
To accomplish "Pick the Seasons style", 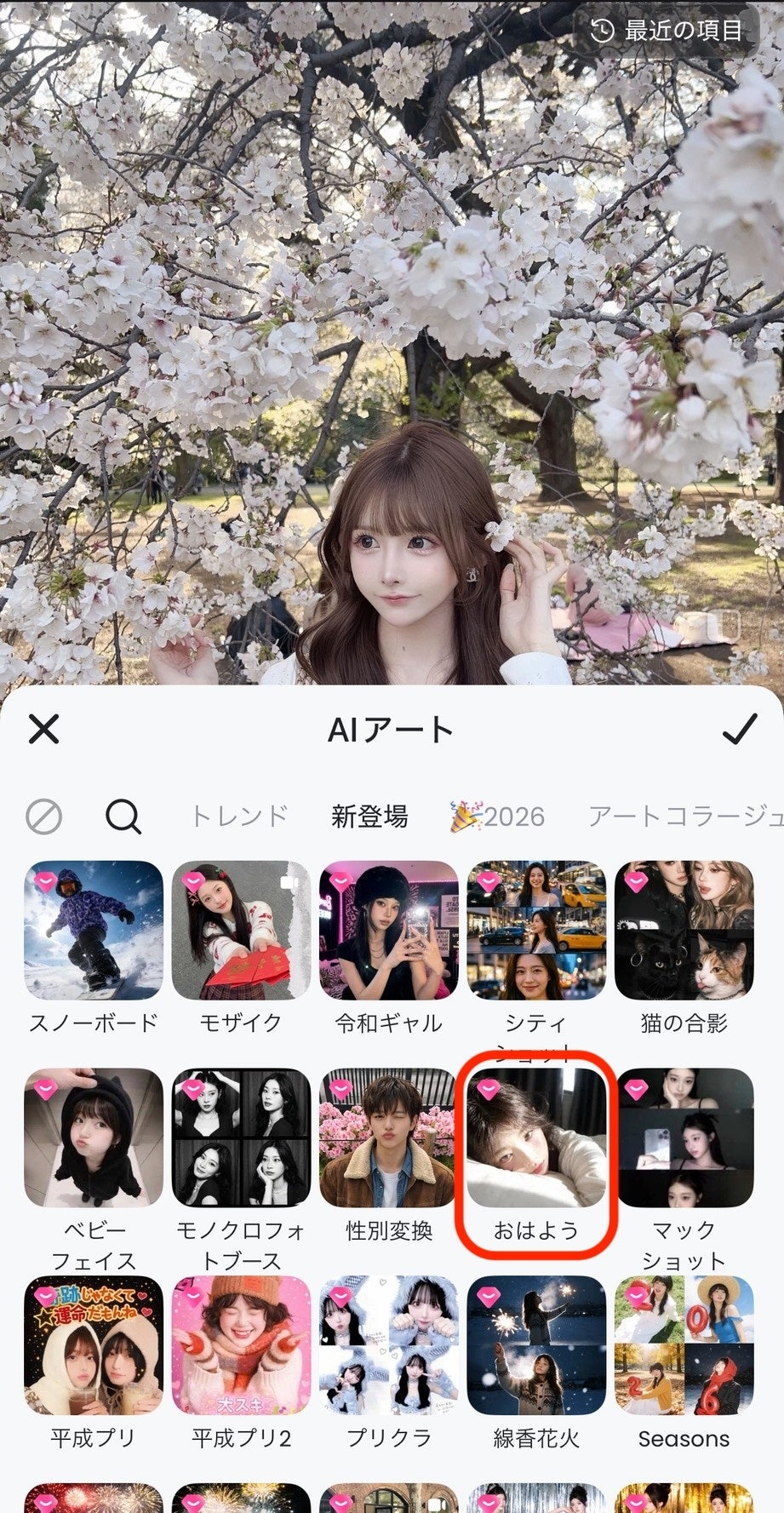I will pyautogui.click(x=684, y=1345).
